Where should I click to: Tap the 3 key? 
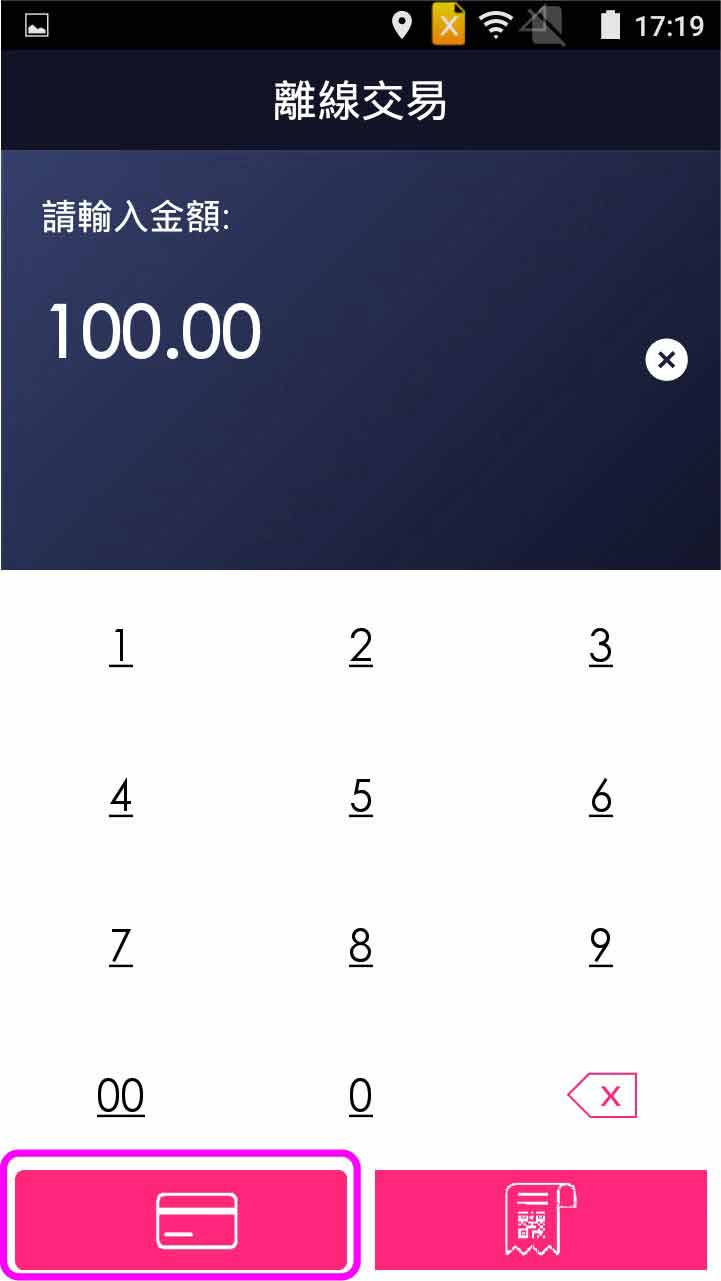600,647
